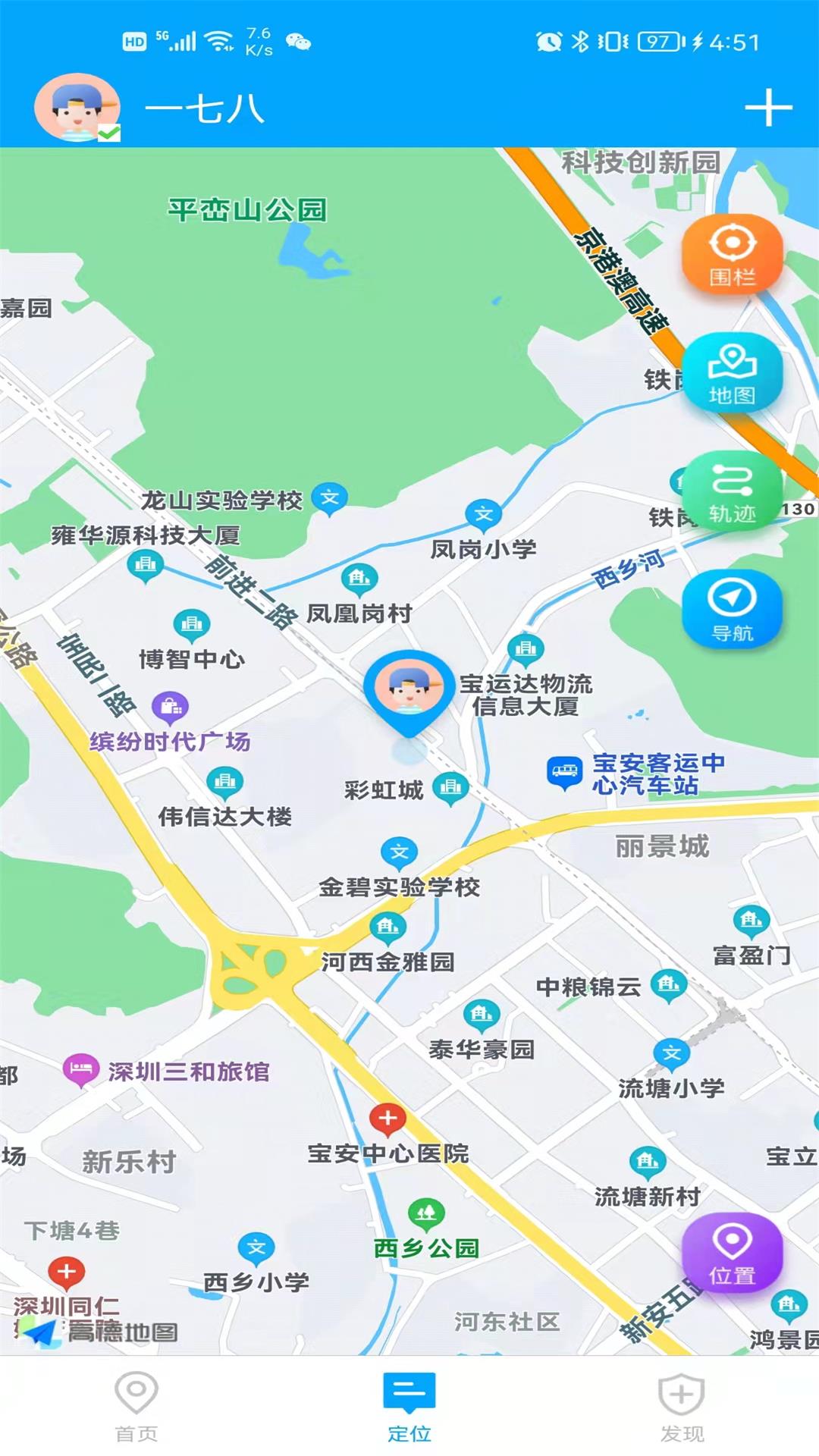Switch map type with 地图 button
The image size is (819, 1456).
click(732, 372)
